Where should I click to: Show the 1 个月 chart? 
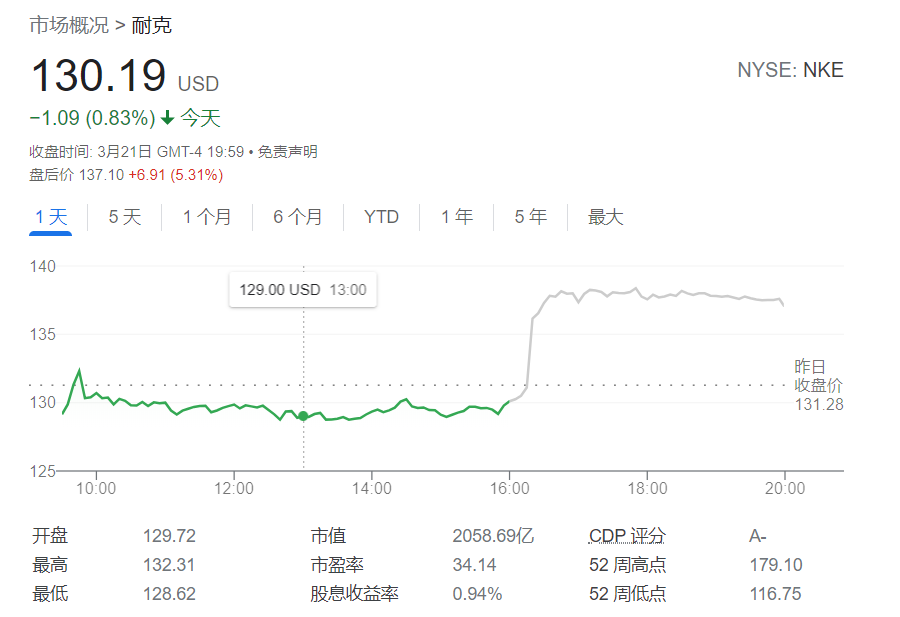tap(207, 217)
